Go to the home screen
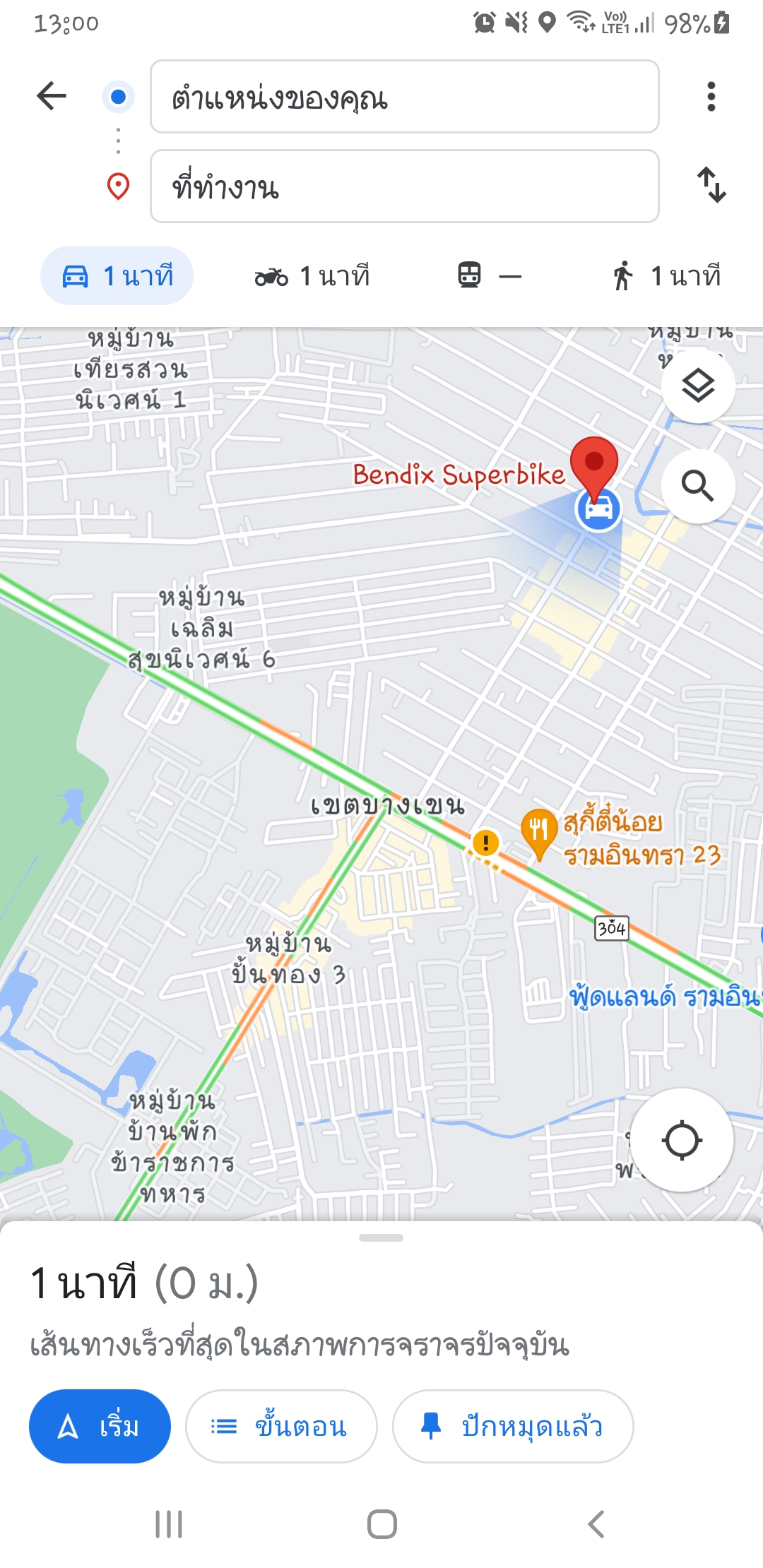The image size is (763, 1568). click(x=381, y=1524)
